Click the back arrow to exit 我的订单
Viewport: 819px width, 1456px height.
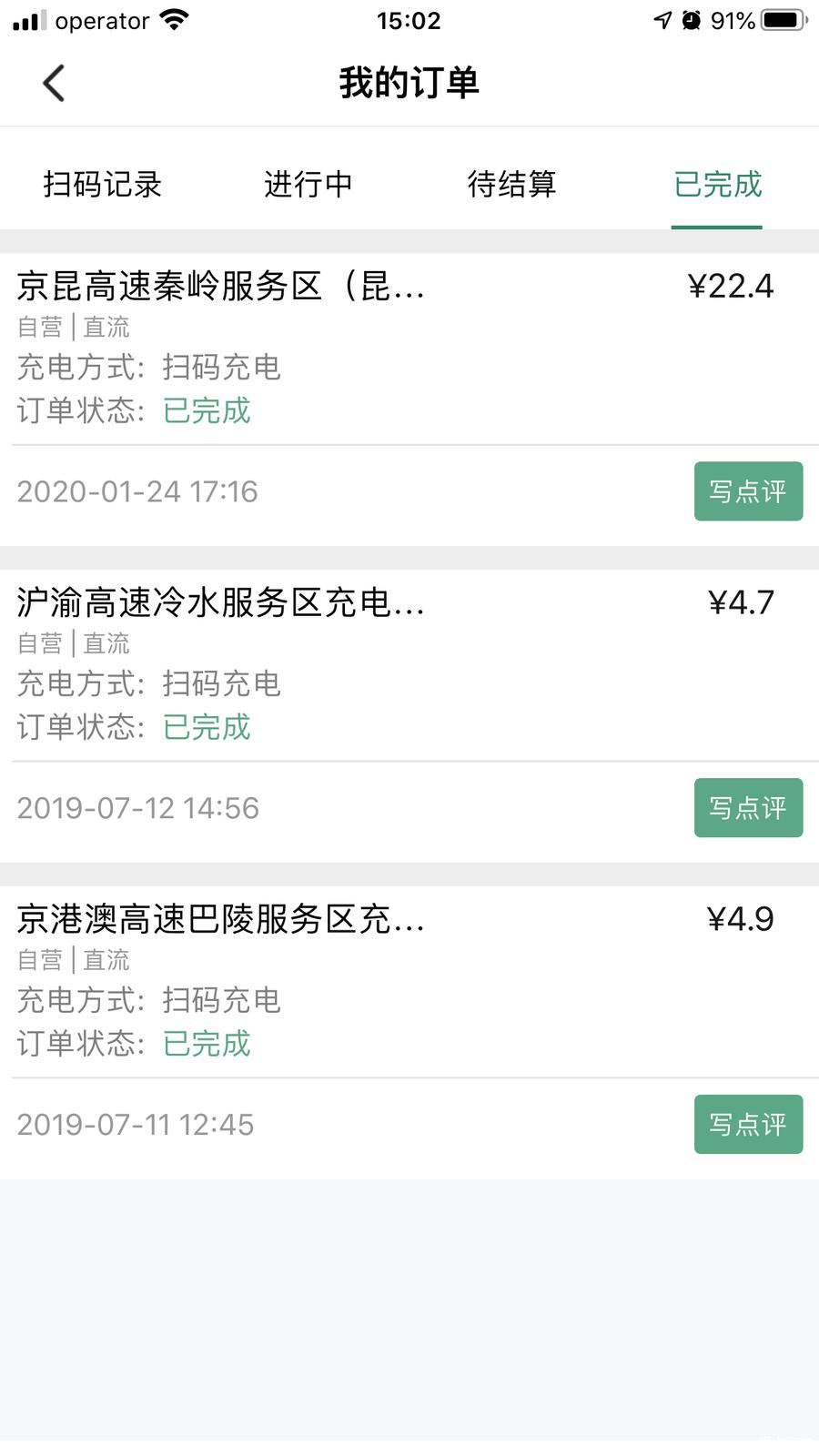(53, 82)
